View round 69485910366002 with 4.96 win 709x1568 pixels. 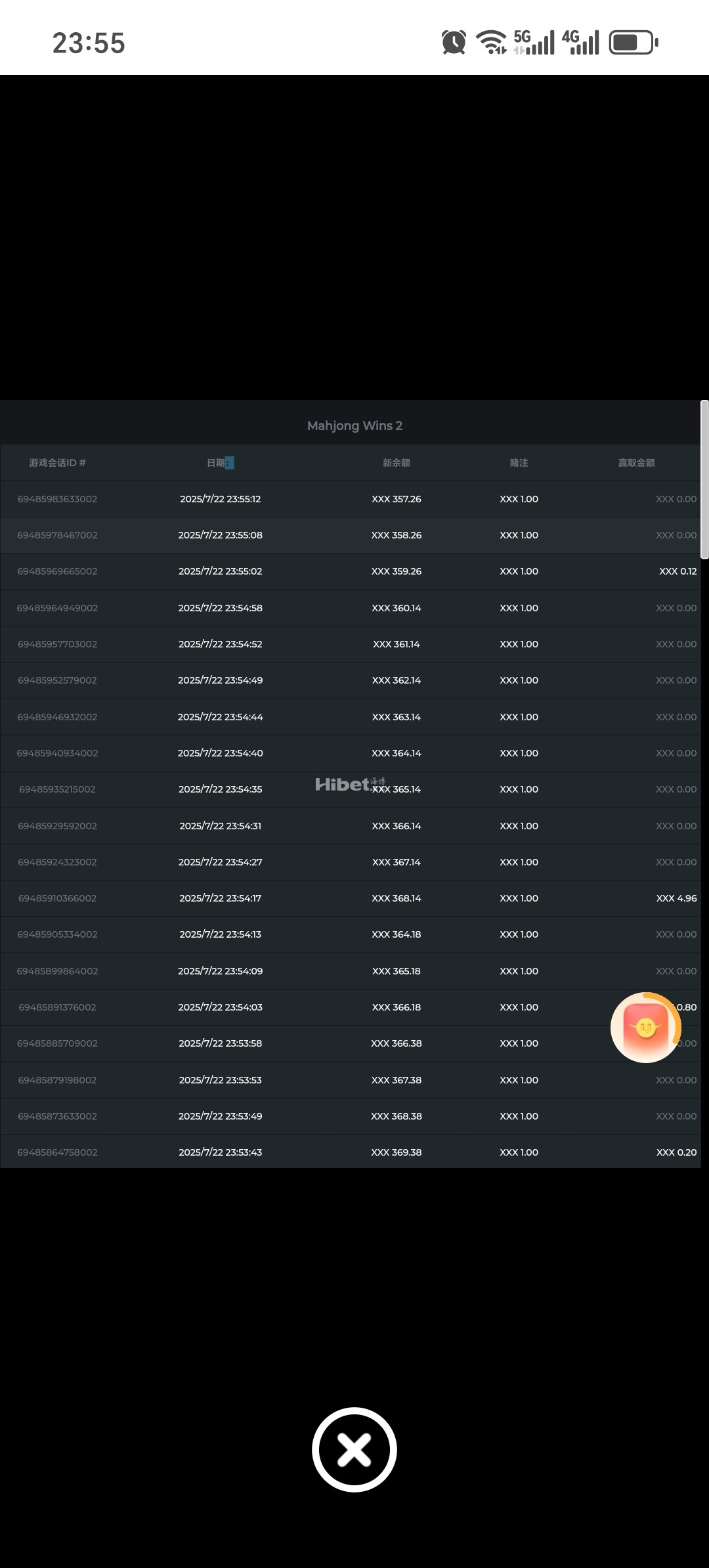pyautogui.click(x=57, y=898)
